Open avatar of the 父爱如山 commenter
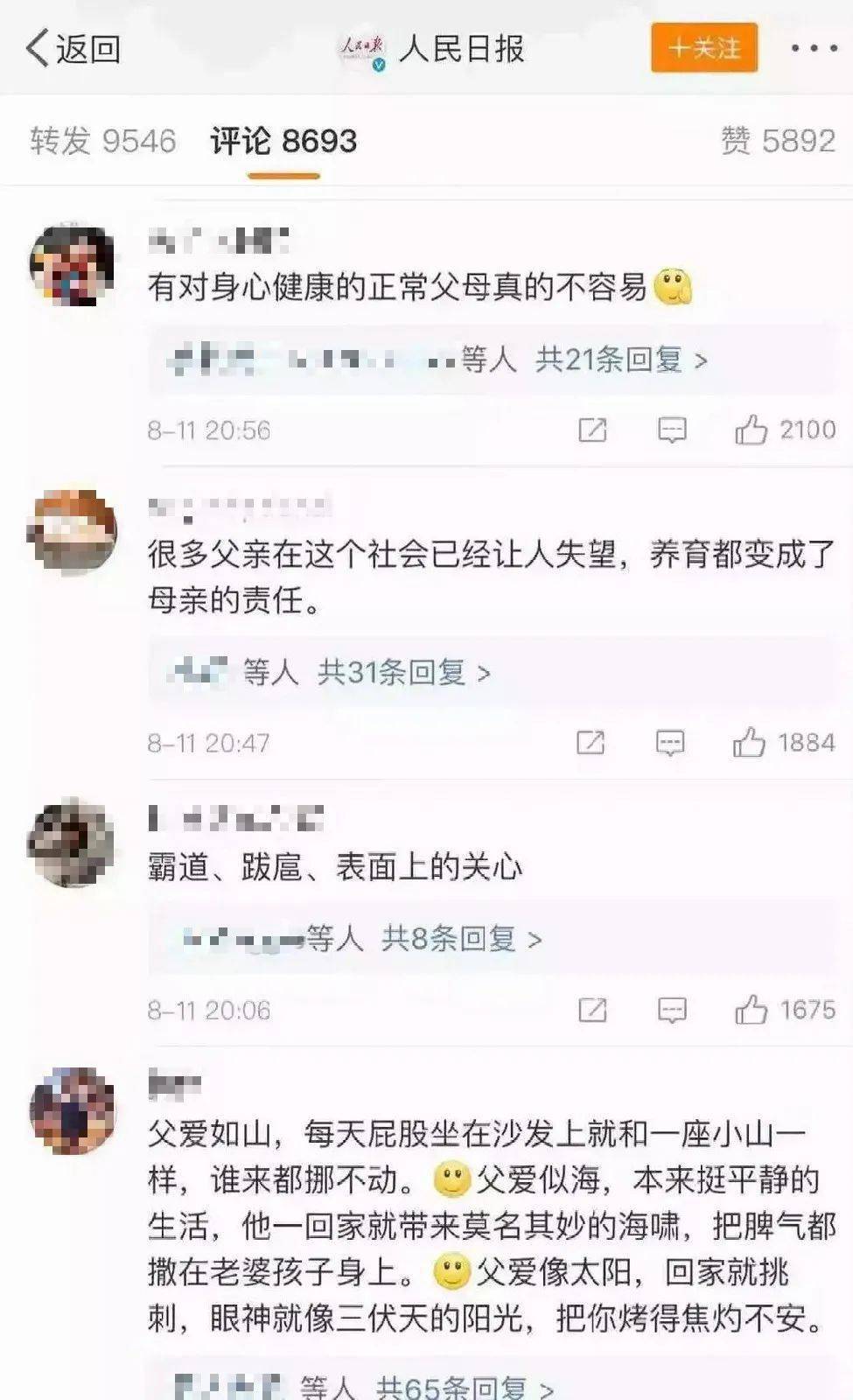 (x=73, y=1109)
